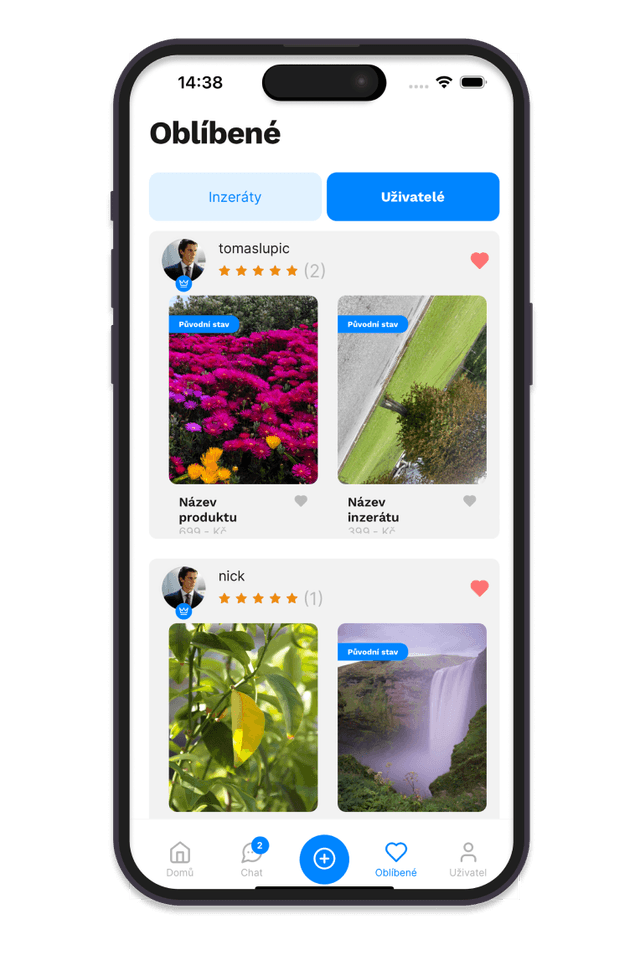Switch to the Inzeráty tab
This screenshot has width=640, height=956.
235,197
